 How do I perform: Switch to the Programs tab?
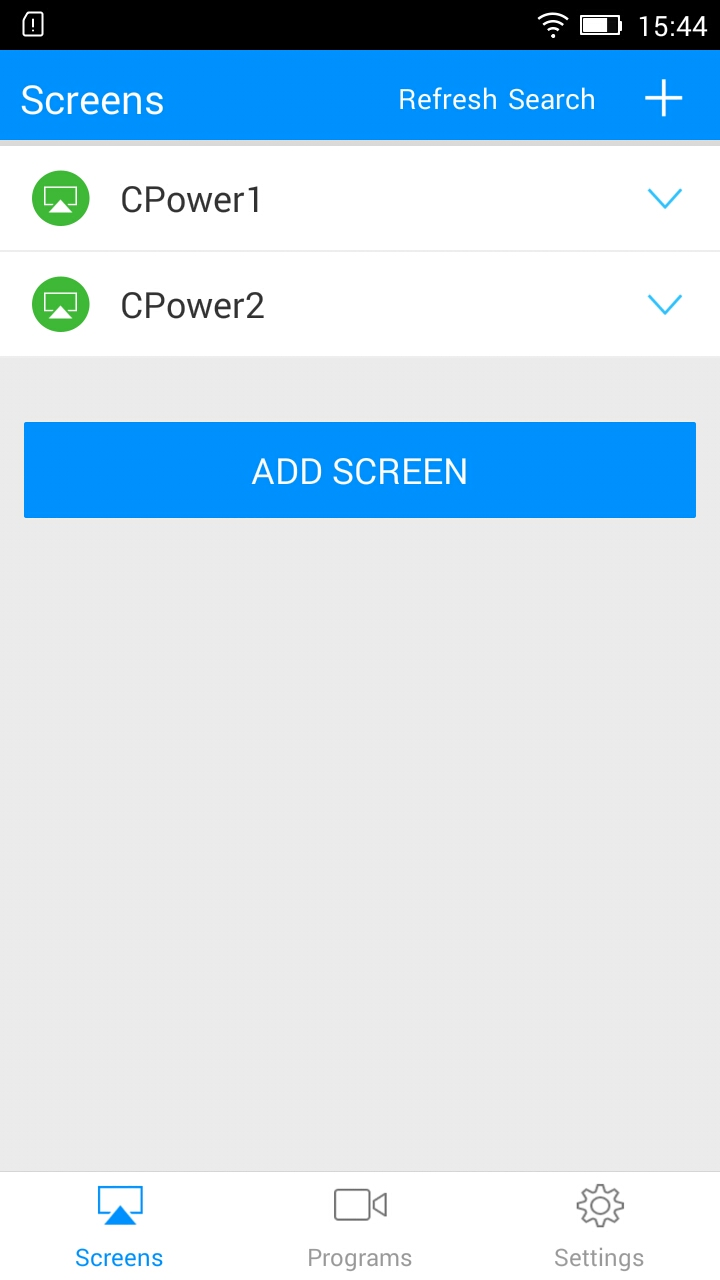(x=360, y=1227)
